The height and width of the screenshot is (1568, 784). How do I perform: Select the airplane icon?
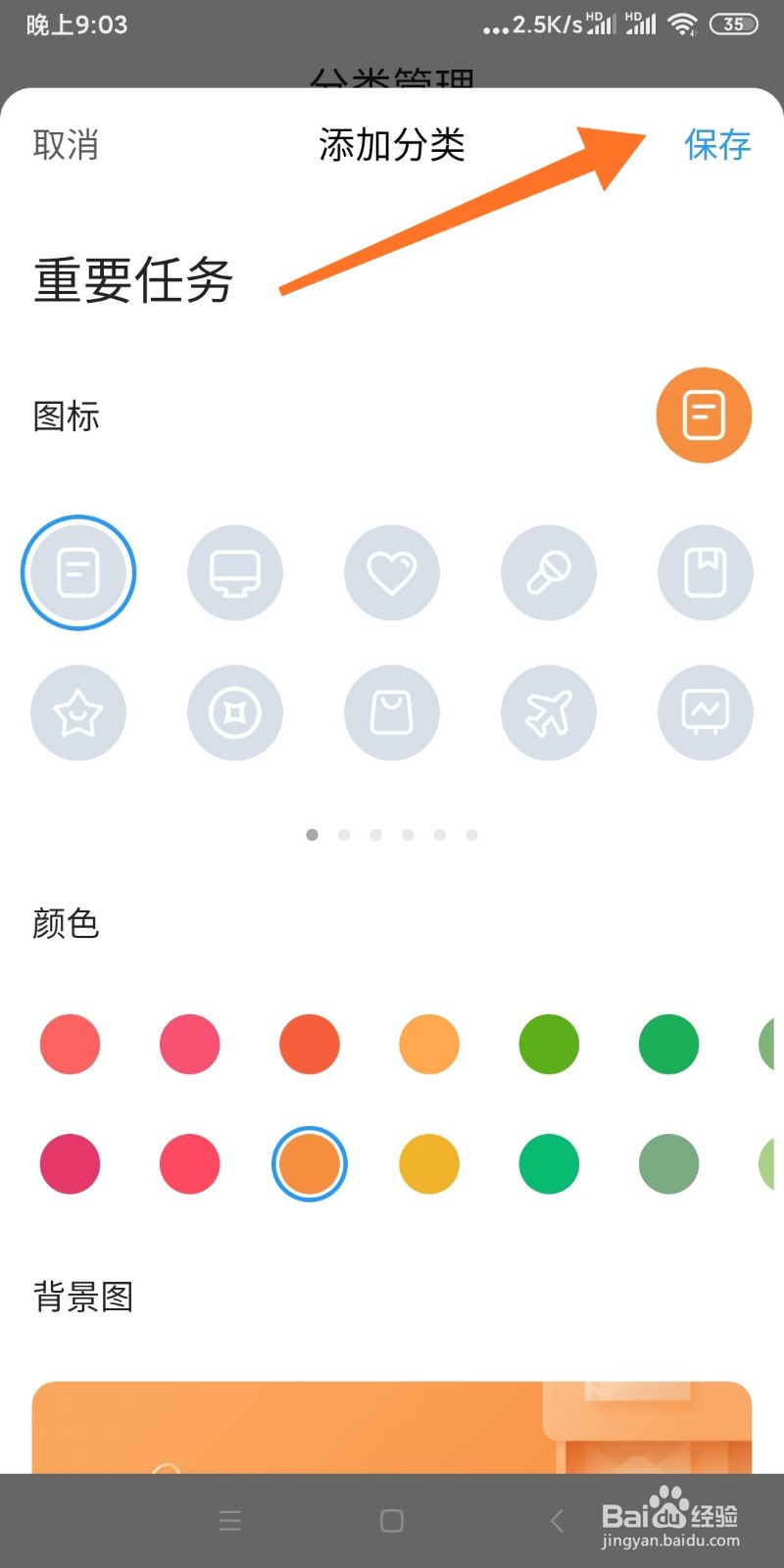(549, 712)
